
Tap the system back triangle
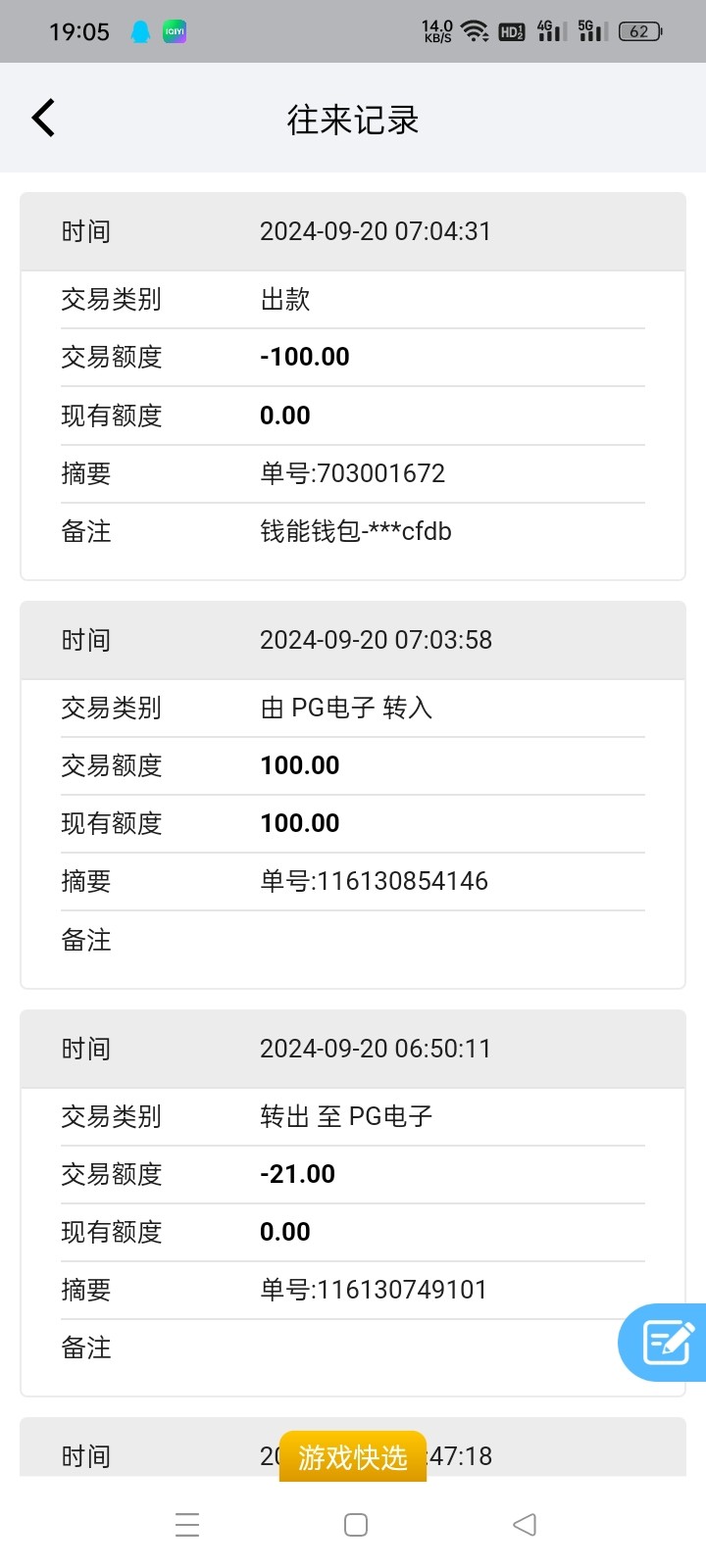(x=525, y=1524)
